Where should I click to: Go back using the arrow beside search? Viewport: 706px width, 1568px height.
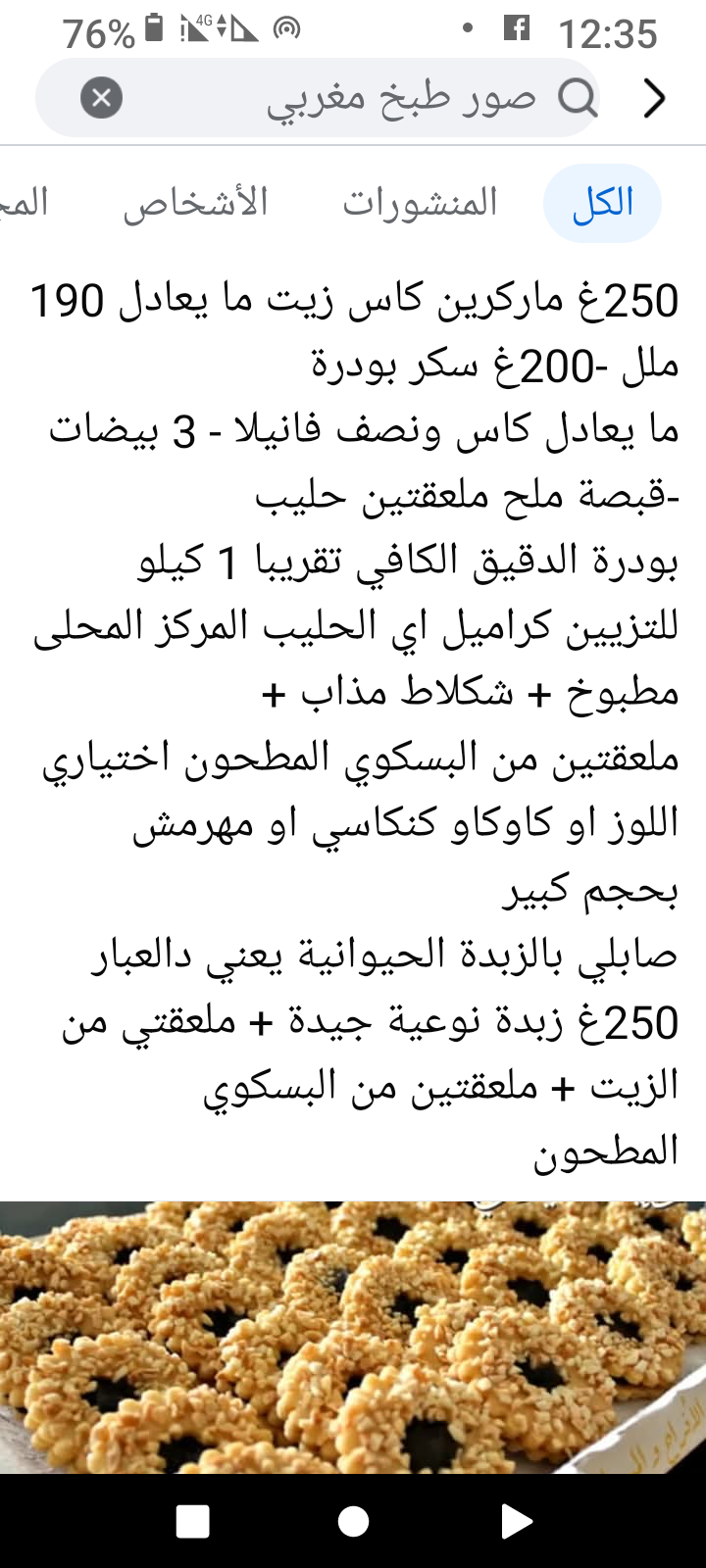tap(654, 98)
